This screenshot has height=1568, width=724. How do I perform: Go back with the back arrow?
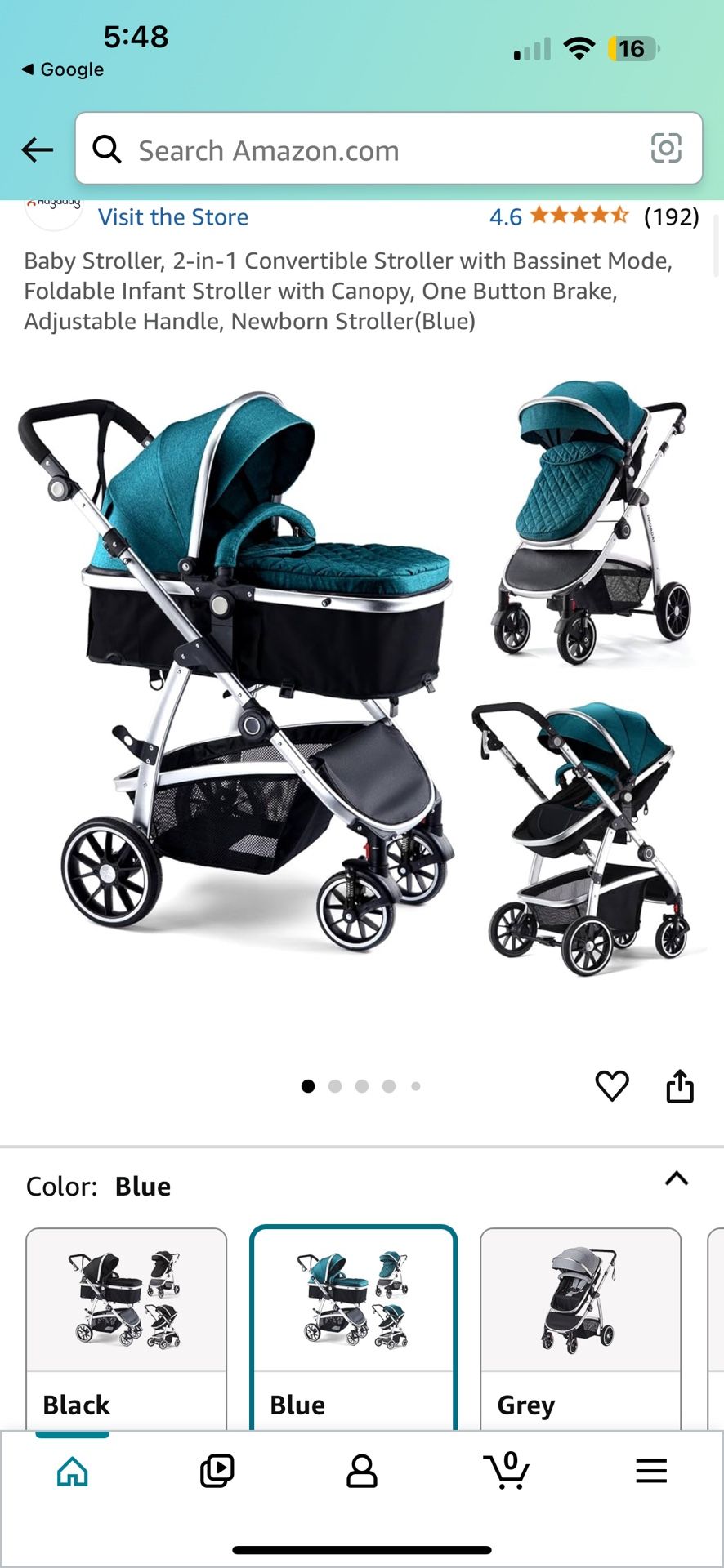36,149
